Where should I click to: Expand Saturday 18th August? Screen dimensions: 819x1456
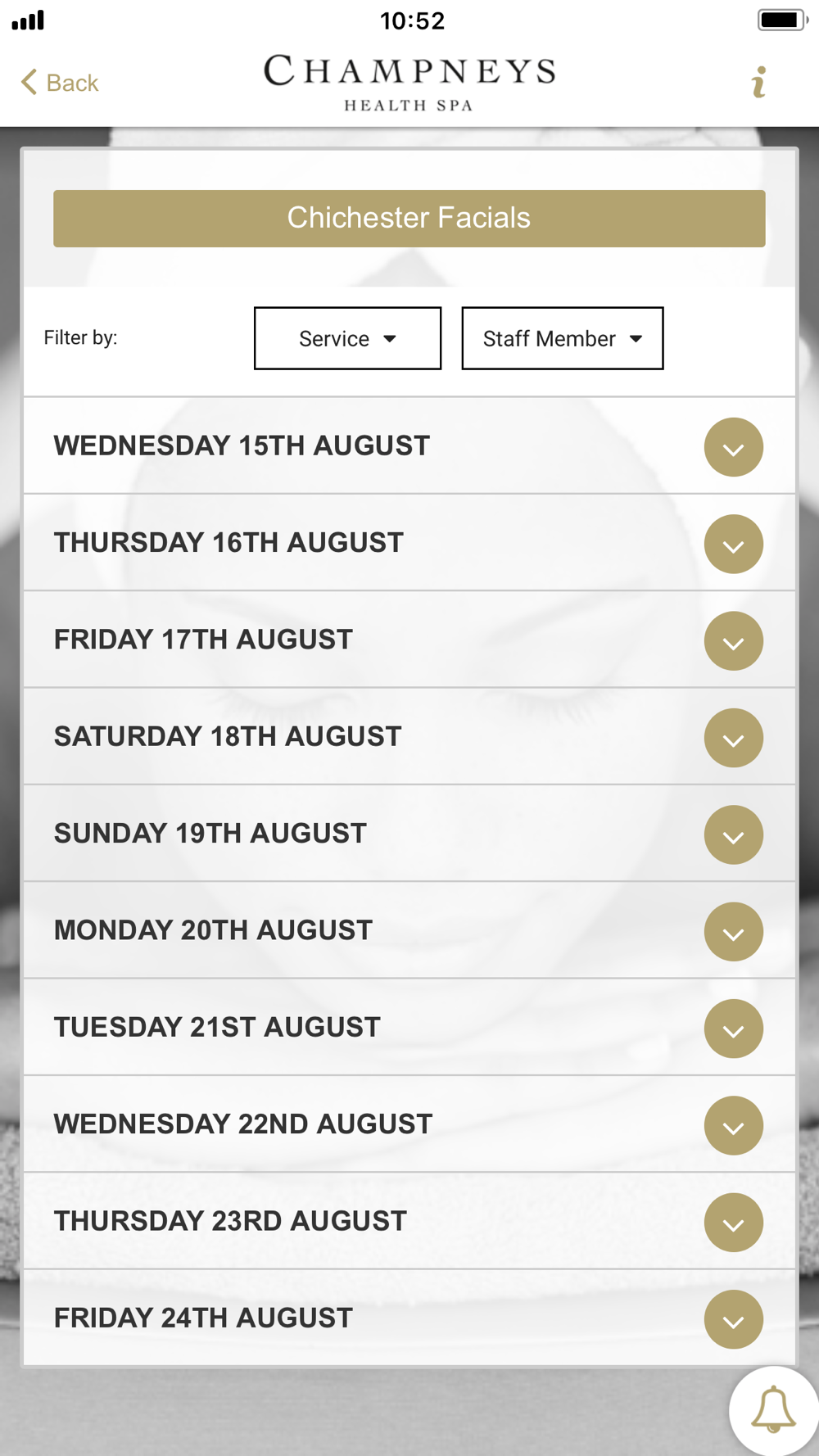tap(734, 738)
